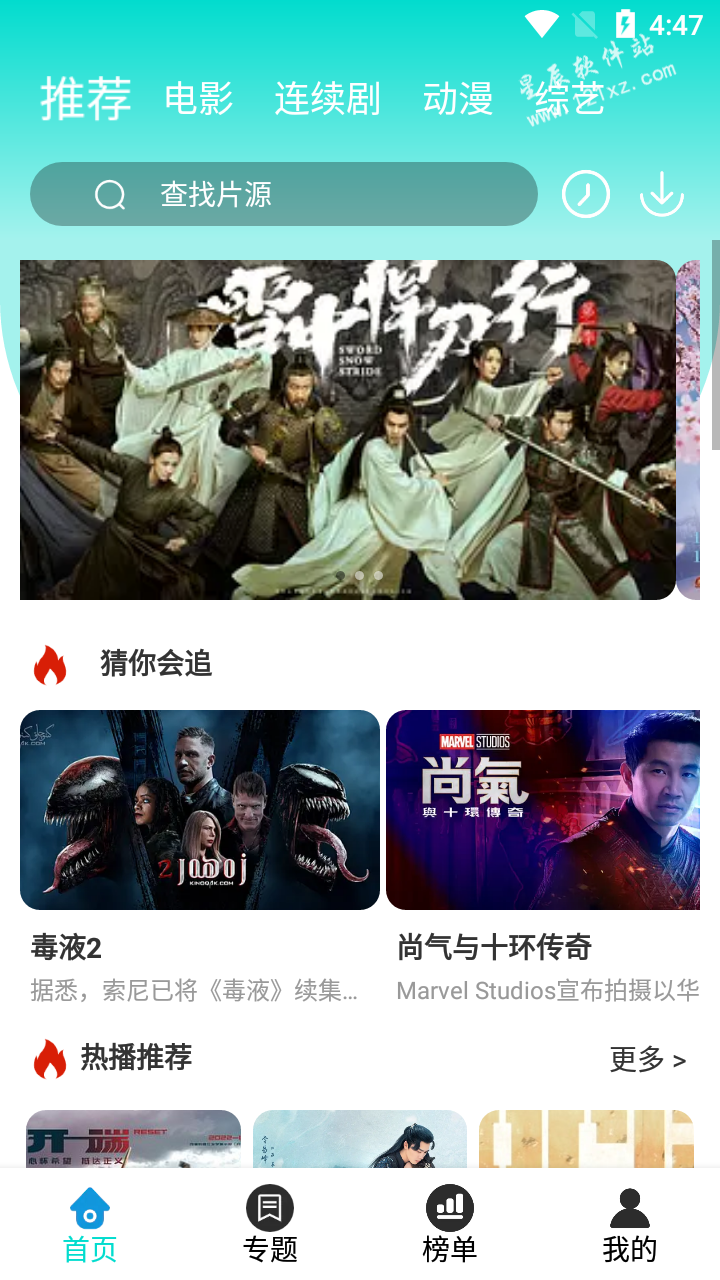Screen dimensions: 720x1280
Task: Open the 雪中悍刀行 banner
Action: coord(348,430)
